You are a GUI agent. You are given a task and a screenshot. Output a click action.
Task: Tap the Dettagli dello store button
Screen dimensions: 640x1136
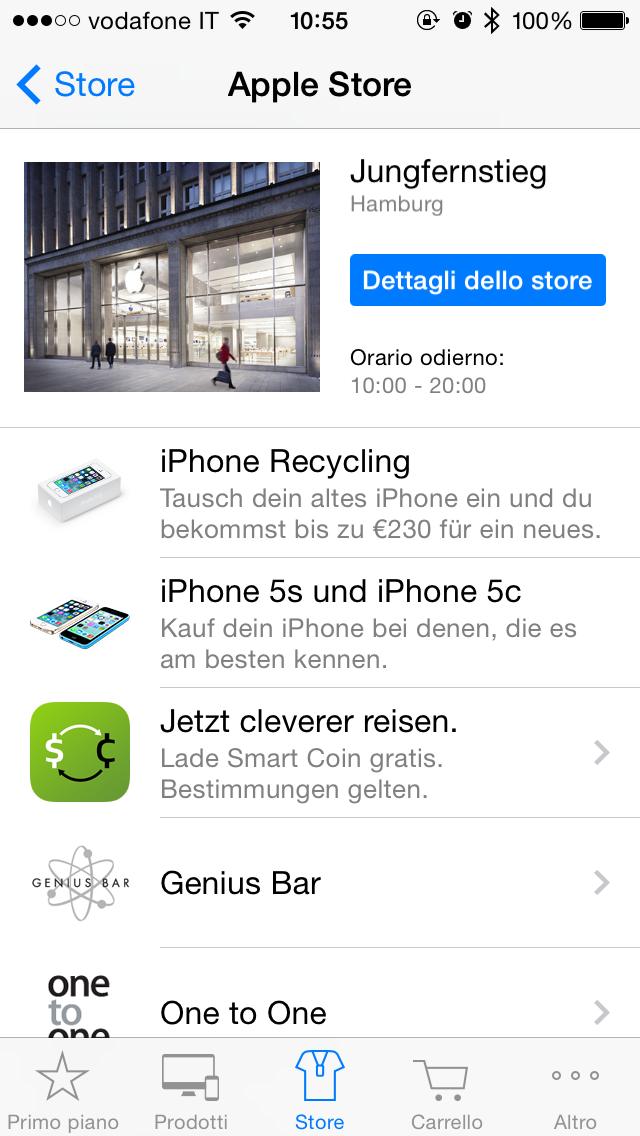[477, 280]
